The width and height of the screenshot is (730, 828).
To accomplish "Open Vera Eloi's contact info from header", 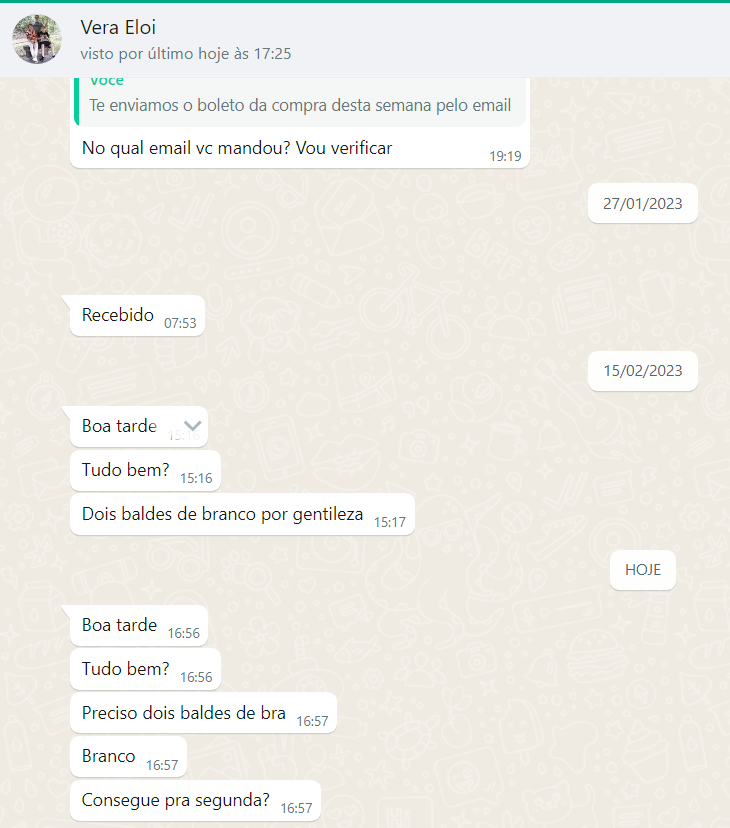I will pyautogui.click(x=118, y=28).
